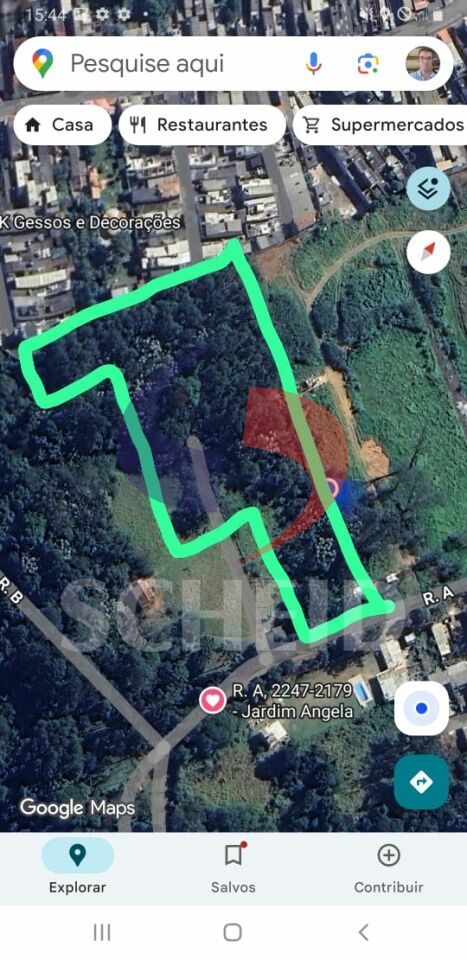Go back with the system back button
Screen dimensions: 467x960
click(364, 932)
